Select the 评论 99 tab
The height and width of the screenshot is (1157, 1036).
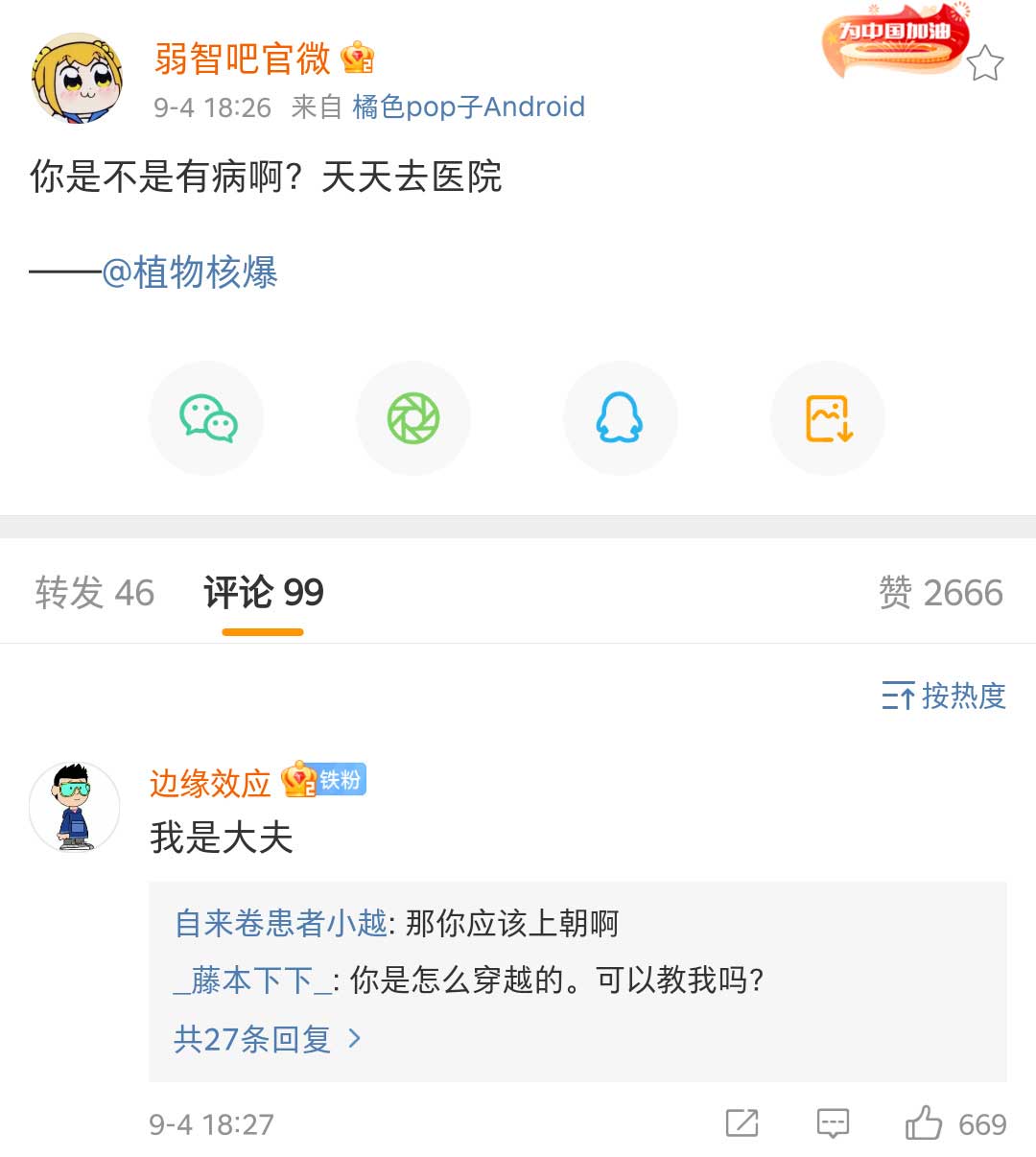(x=263, y=593)
